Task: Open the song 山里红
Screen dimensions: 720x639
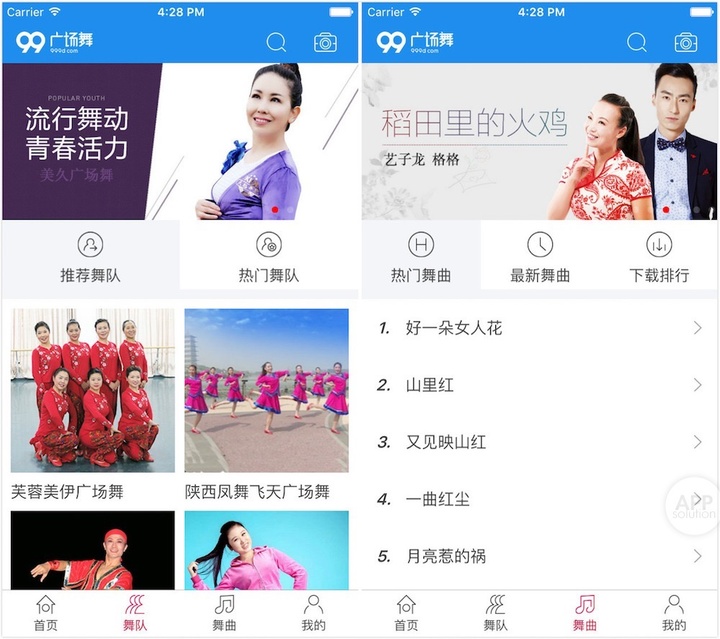Action: (539, 385)
